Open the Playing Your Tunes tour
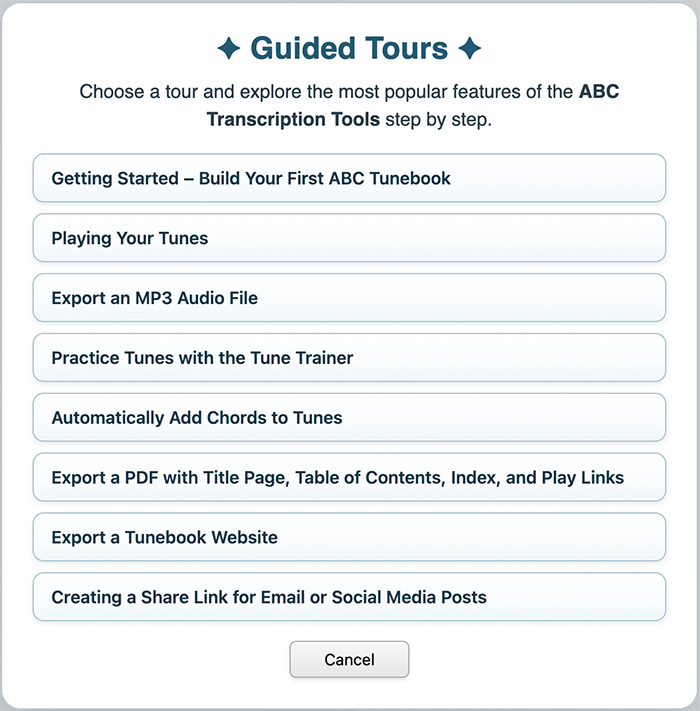The width and height of the screenshot is (700, 711). (349, 238)
